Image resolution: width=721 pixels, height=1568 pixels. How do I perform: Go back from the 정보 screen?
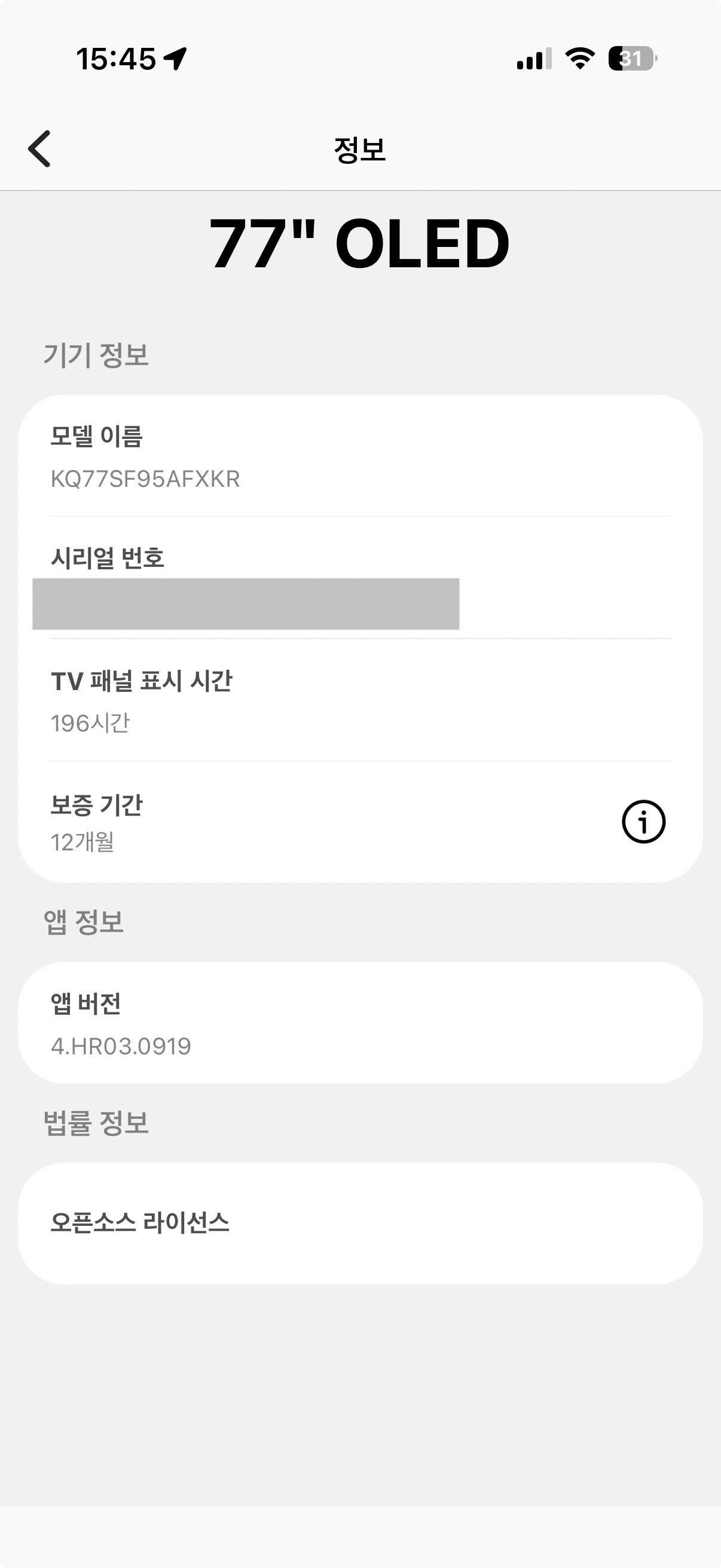click(39, 148)
